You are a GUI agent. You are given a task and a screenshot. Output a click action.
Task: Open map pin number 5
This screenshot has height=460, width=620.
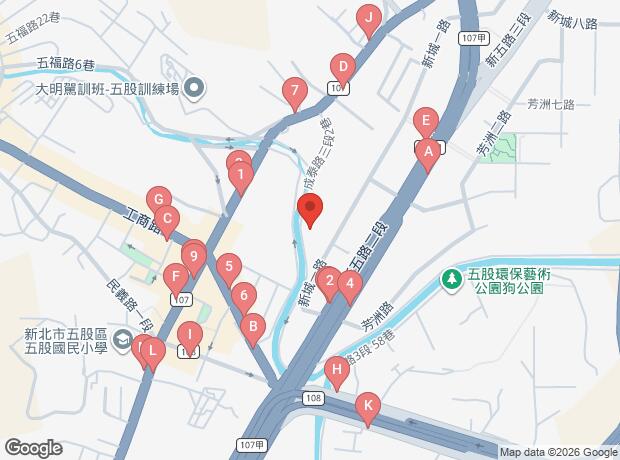229,267
